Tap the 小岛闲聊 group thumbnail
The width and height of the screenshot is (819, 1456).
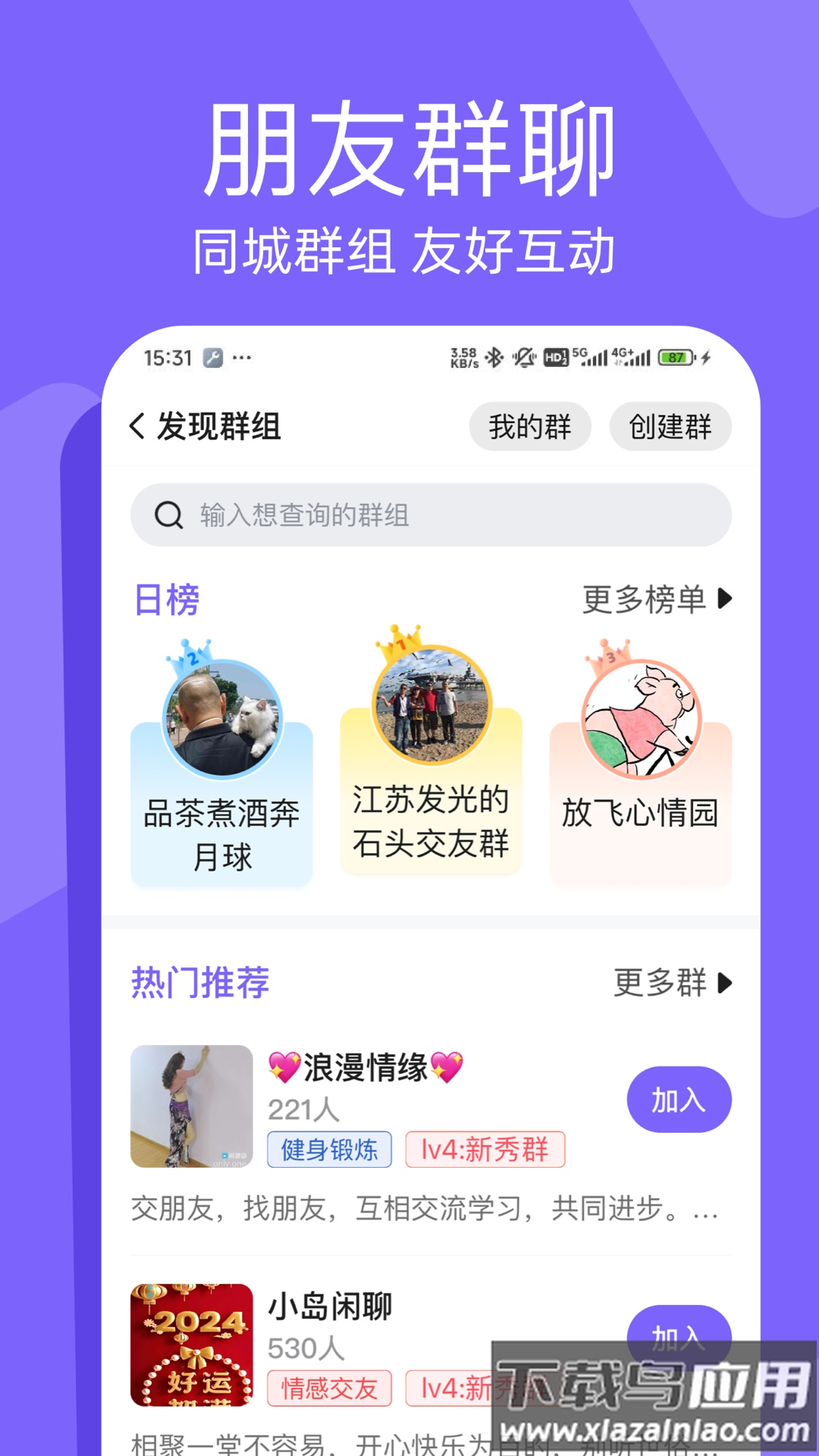[190, 1348]
